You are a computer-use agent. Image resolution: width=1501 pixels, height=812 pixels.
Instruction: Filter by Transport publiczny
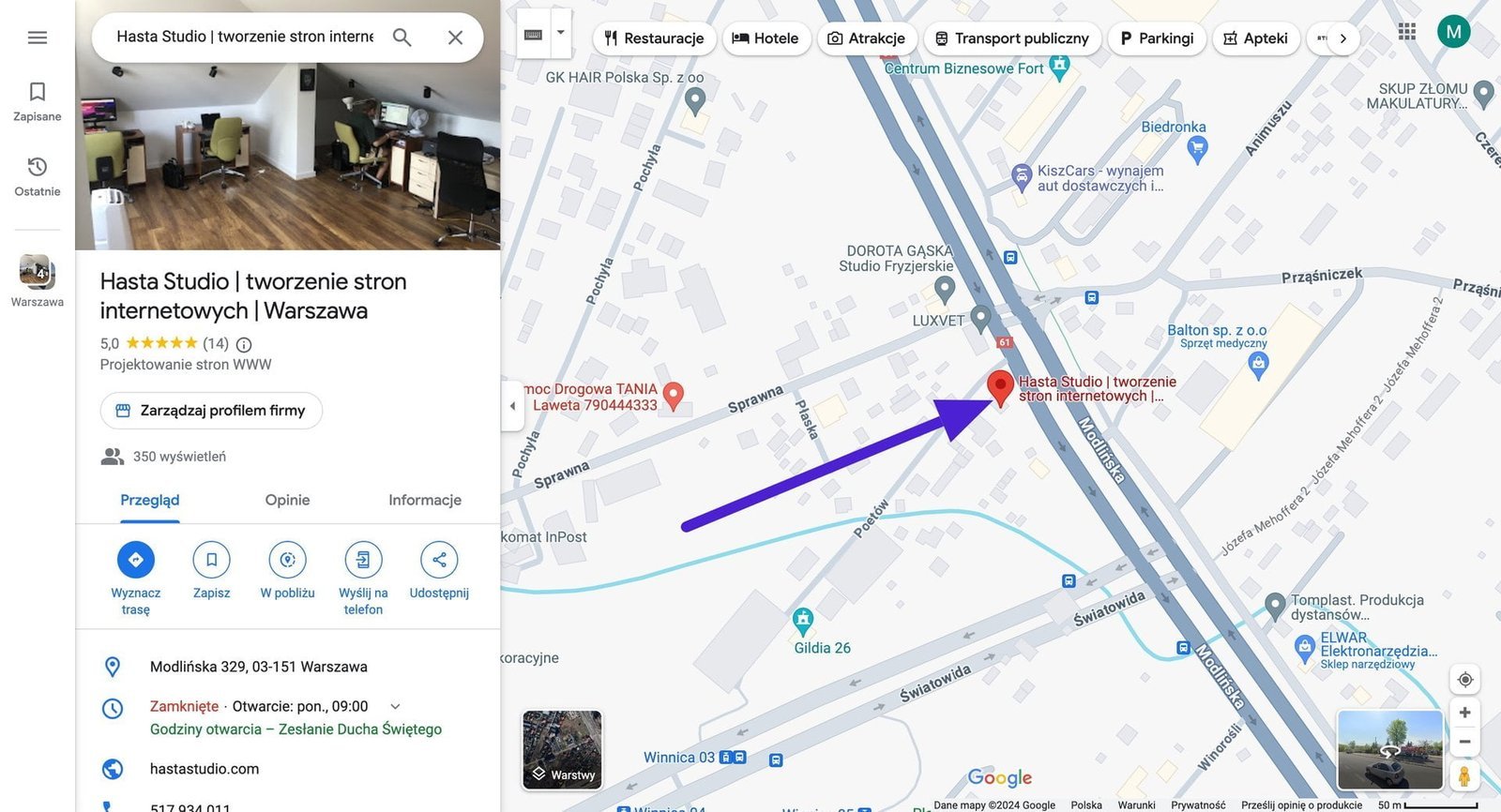[x=1011, y=38]
